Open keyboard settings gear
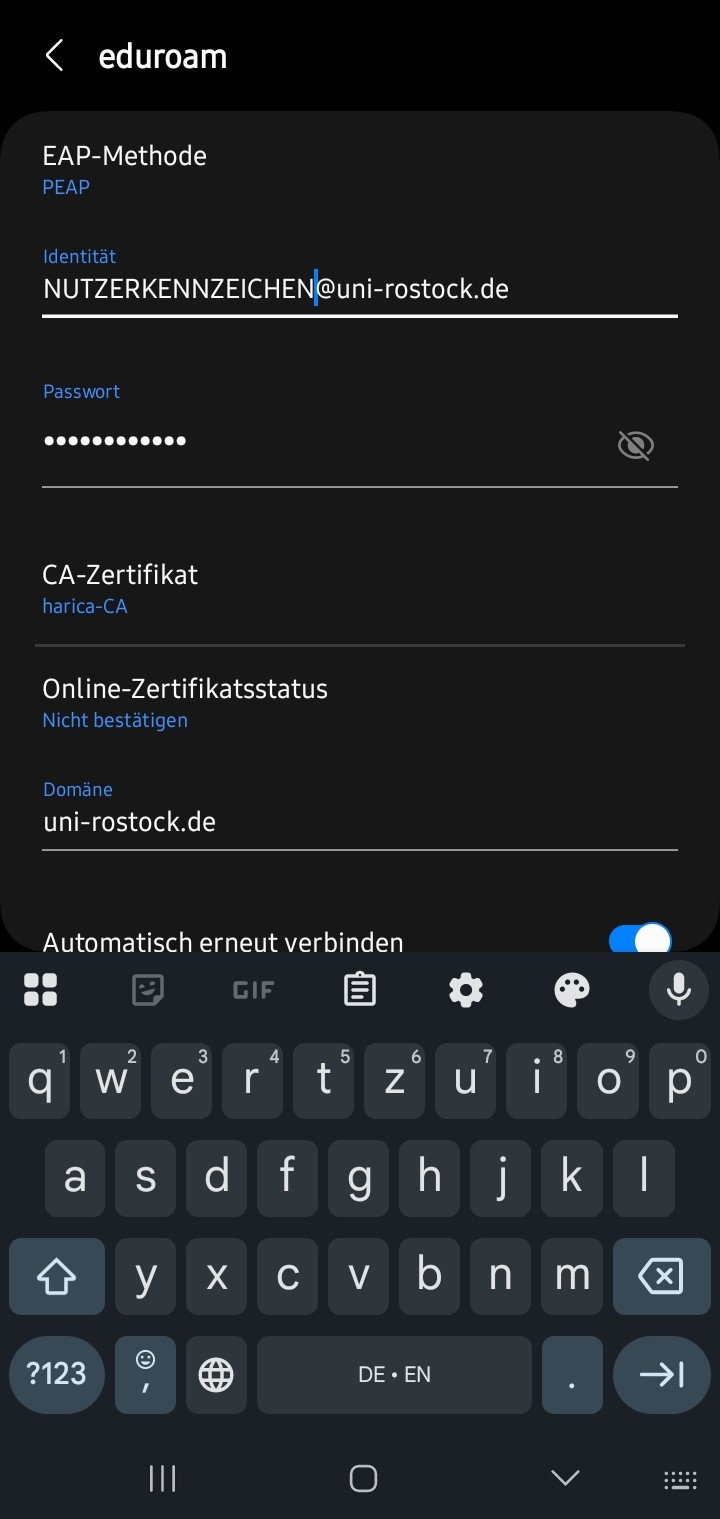The image size is (720, 1519). click(x=466, y=990)
